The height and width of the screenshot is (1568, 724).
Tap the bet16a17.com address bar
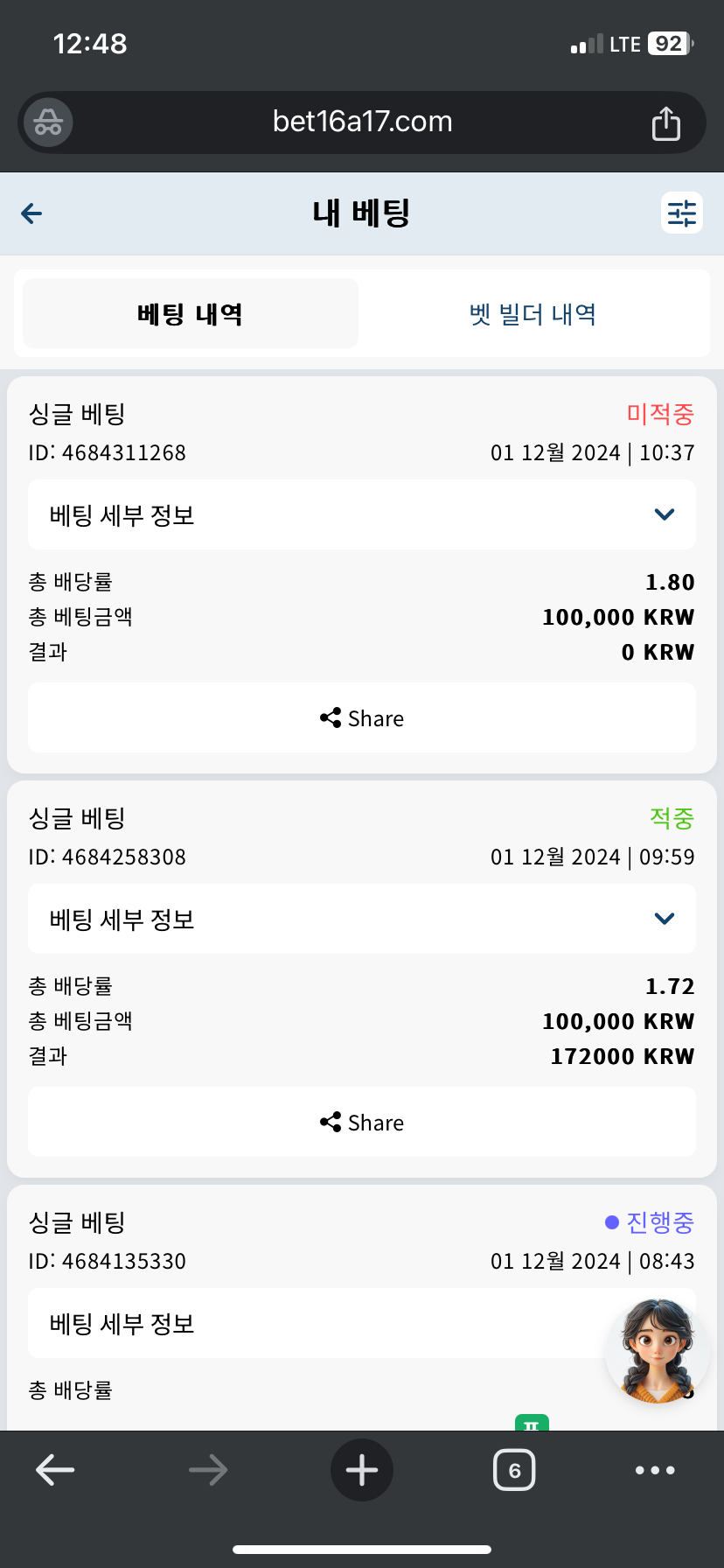coord(362,122)
